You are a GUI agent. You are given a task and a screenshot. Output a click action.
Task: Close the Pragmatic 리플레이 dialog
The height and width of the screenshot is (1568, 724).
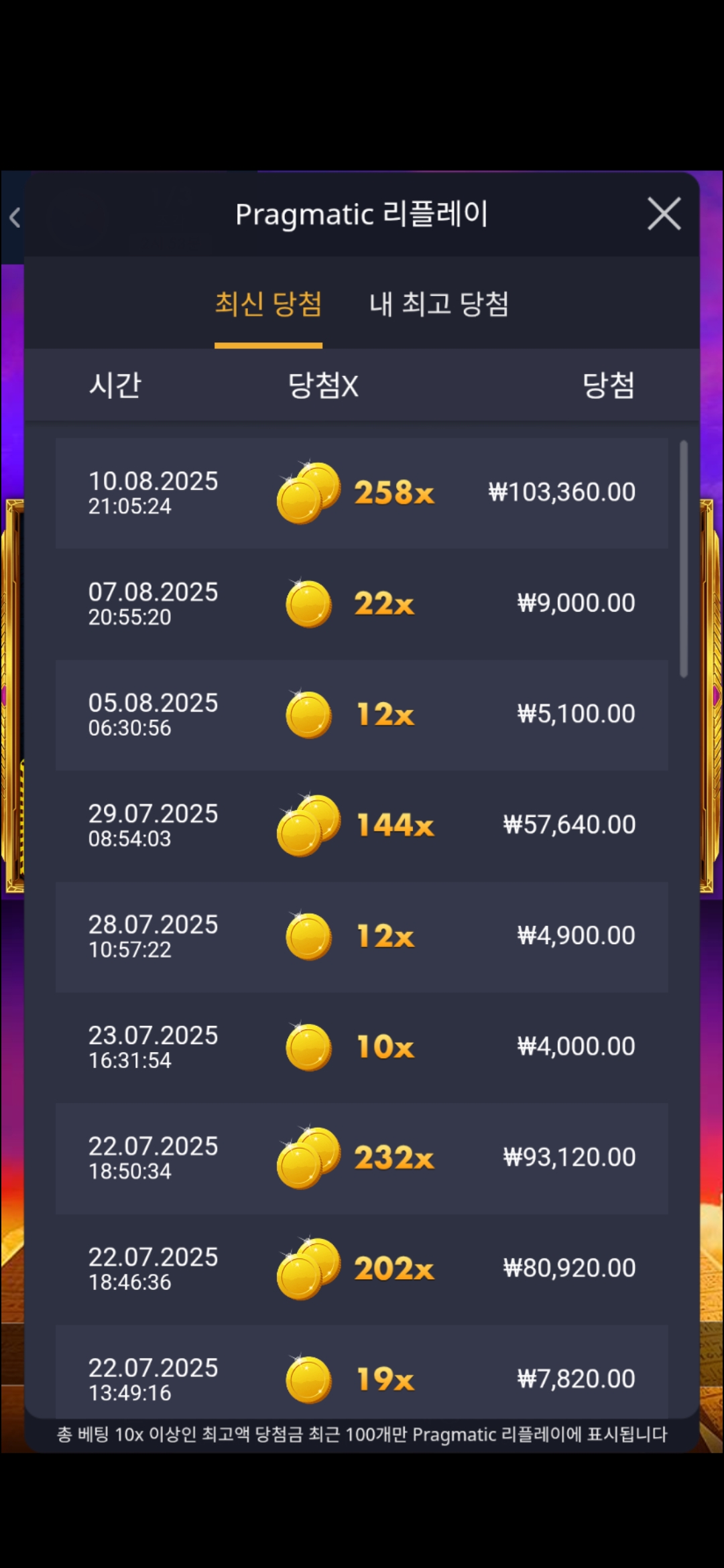pyautogui.click(x=664, y=214)
